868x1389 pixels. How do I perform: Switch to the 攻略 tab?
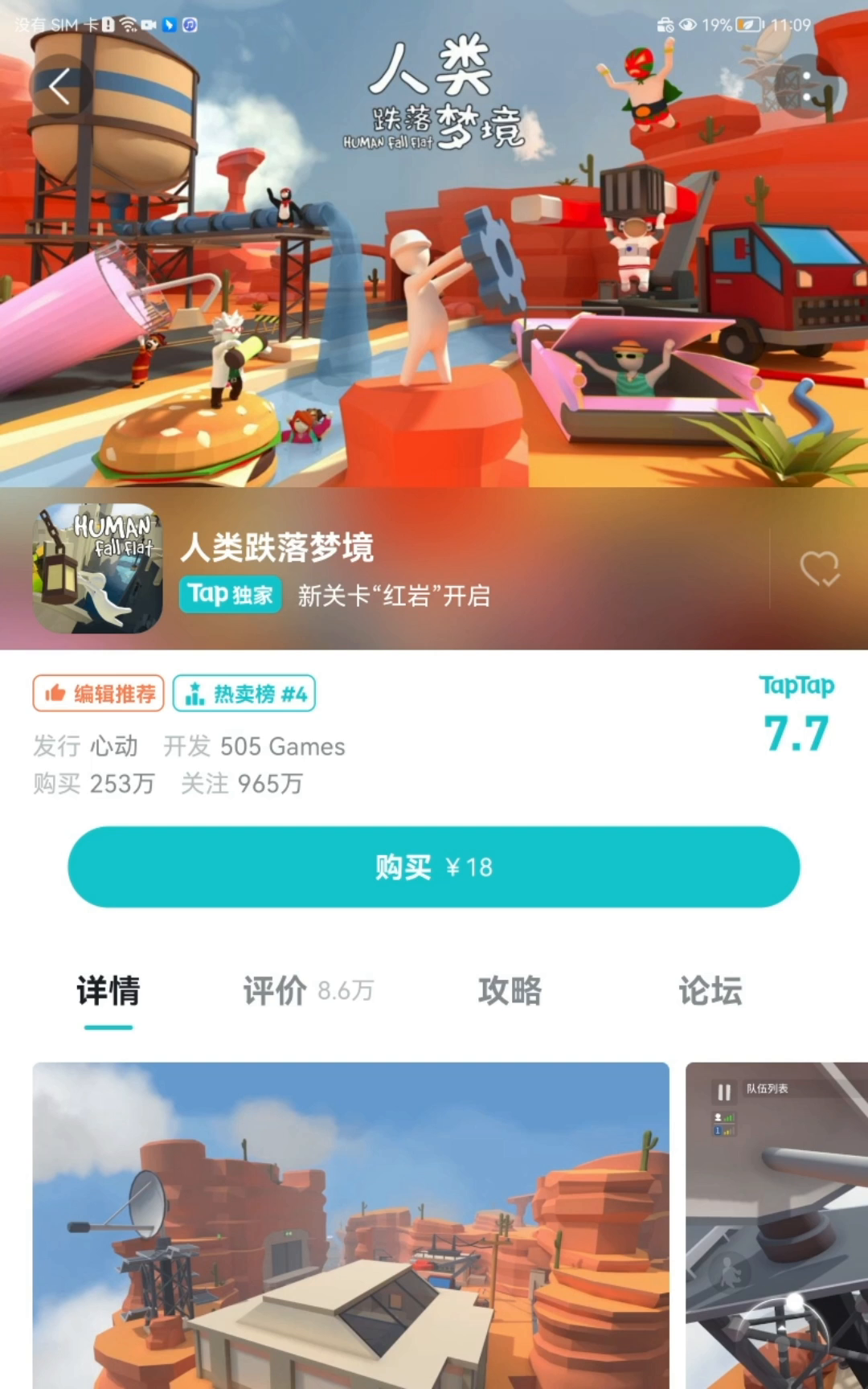click(x=510, y=990)
